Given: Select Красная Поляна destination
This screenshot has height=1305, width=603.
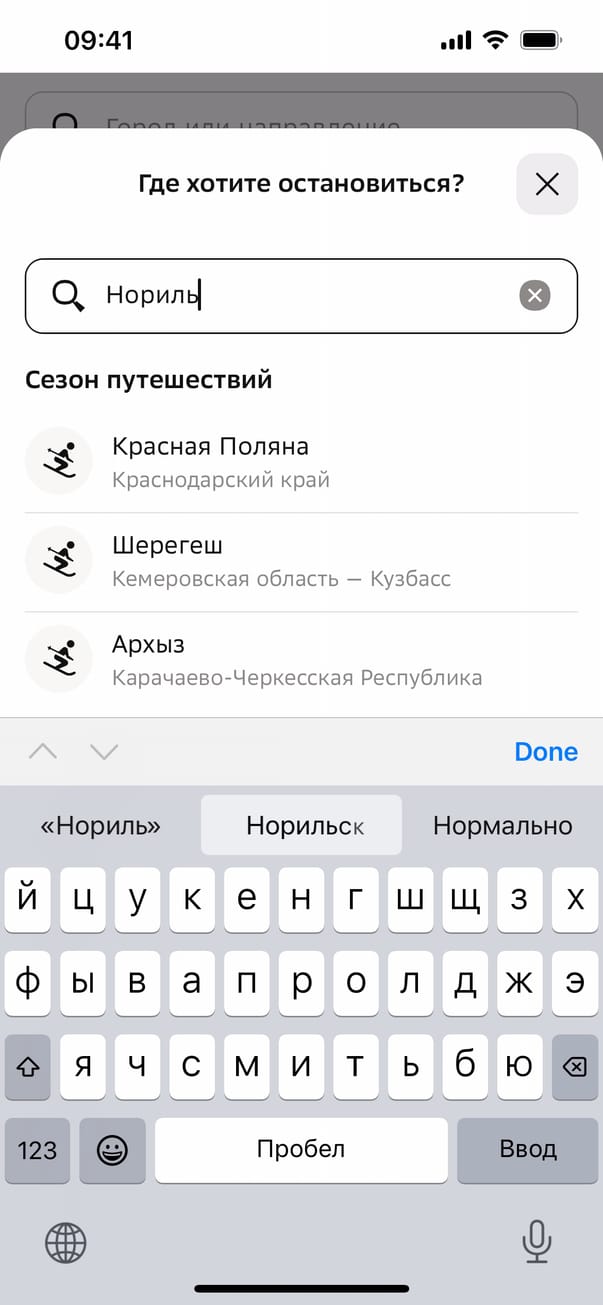Looking at the screenshot, I should 300,463.
